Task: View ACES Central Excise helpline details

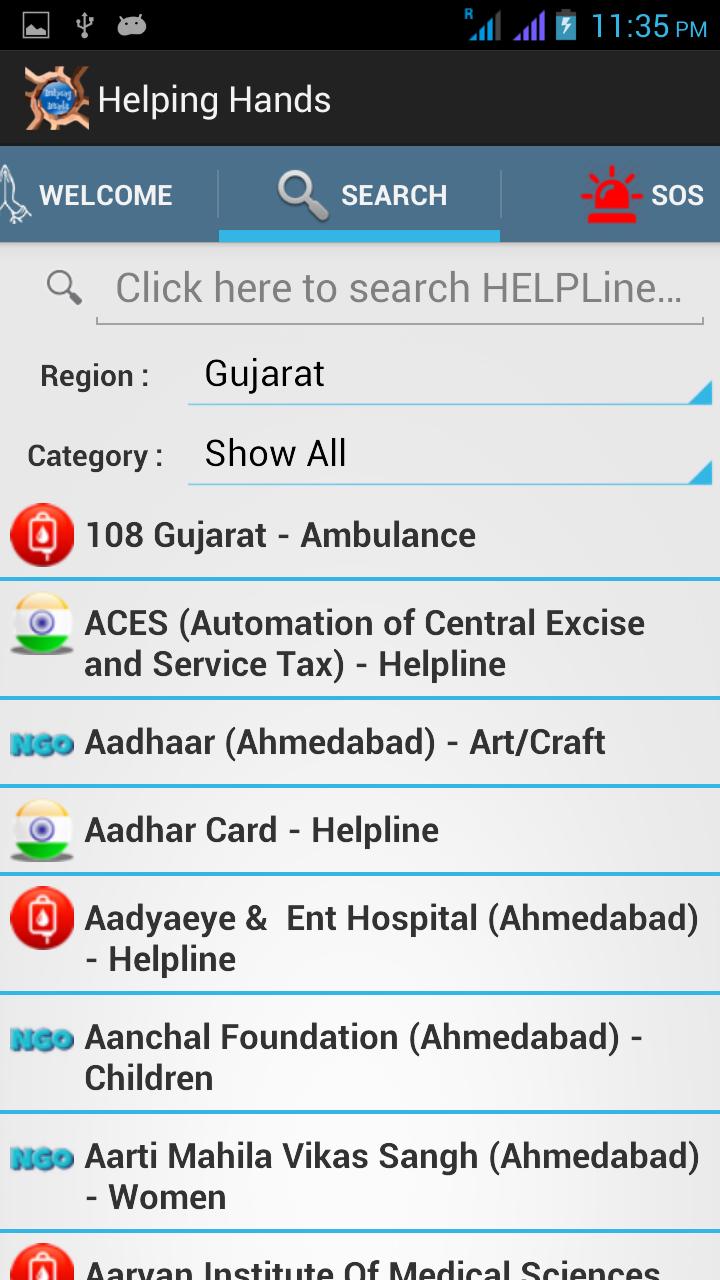Action: pyautogui.click(x=360, y=643)
